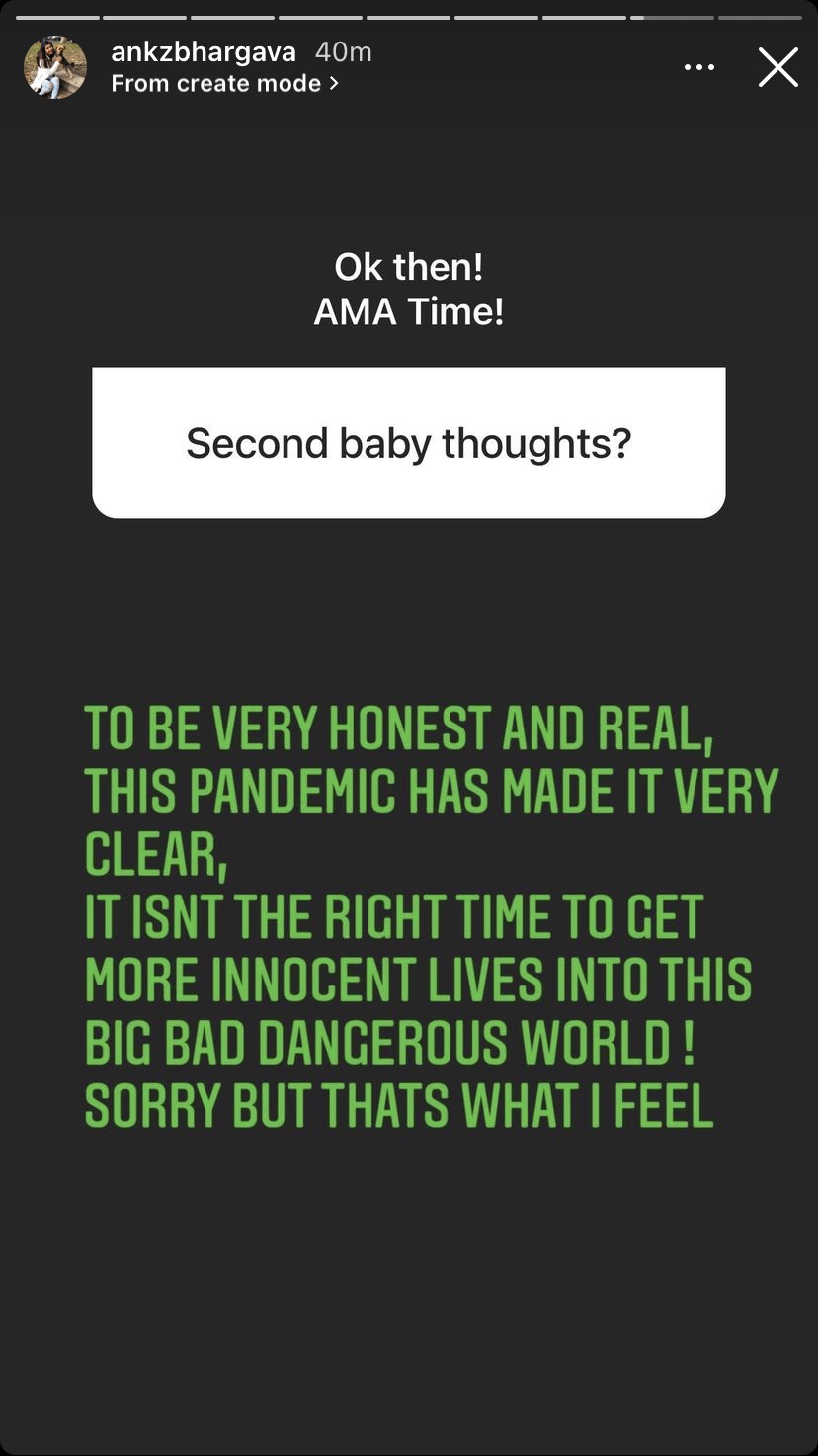Tap the ankzbhargava username

point(204,52)
